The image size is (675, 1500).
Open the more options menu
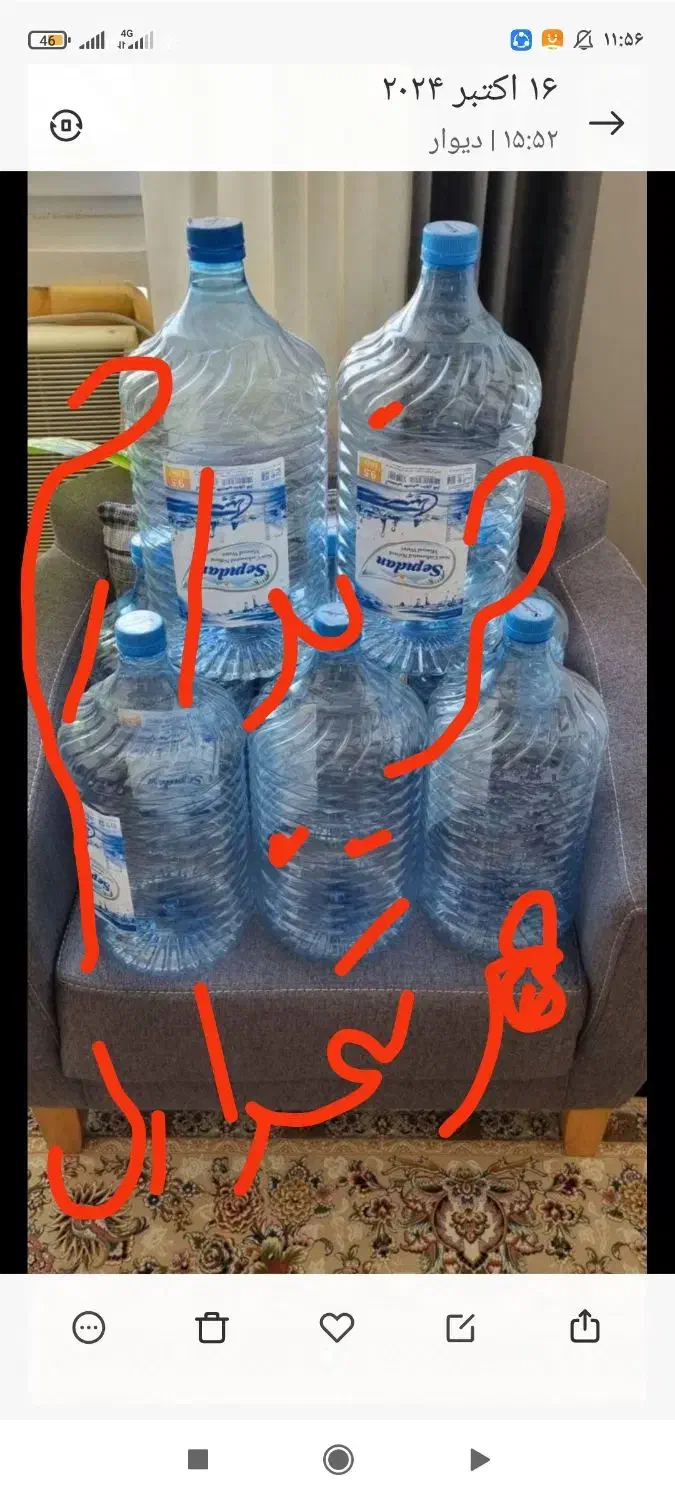(x=89, y=1328)
